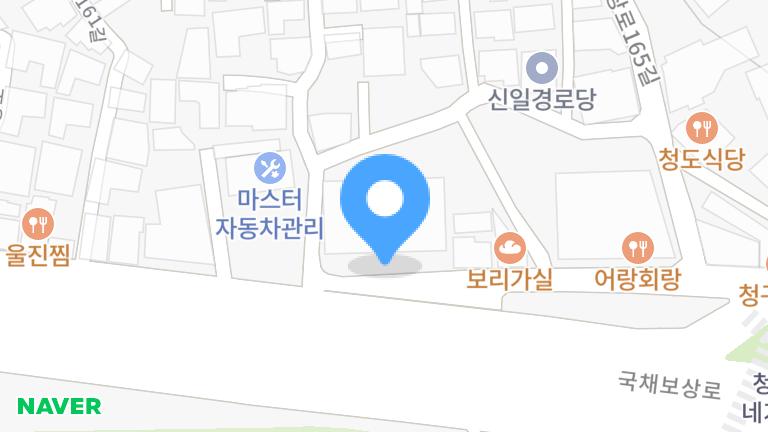Open the 어랑회랑 restaurant marker
The image size is (768, 432).
point(636,247)
